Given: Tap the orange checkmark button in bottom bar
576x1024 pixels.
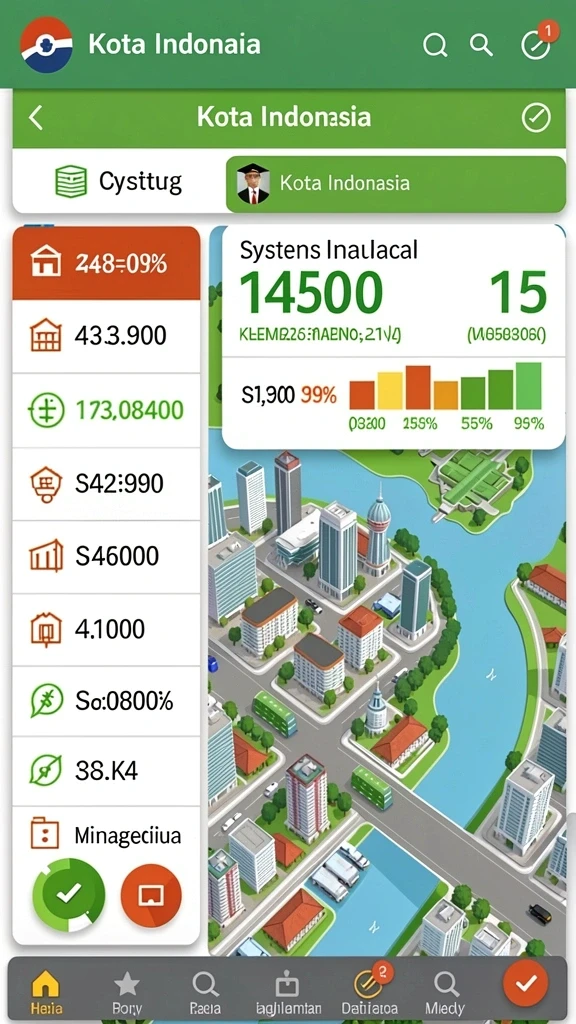Looking at the screenshot, I should coord(526,982).
